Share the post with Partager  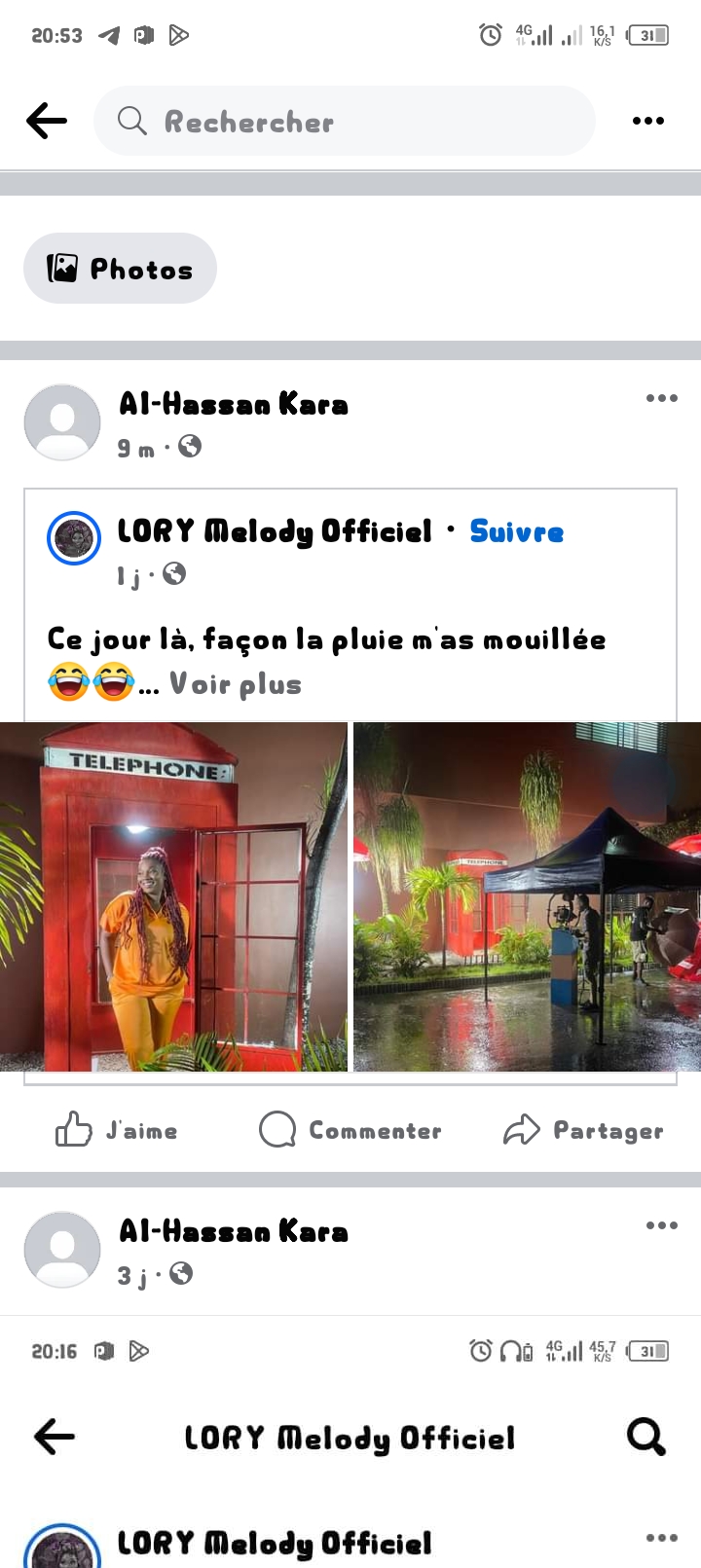pos(583,1130)
